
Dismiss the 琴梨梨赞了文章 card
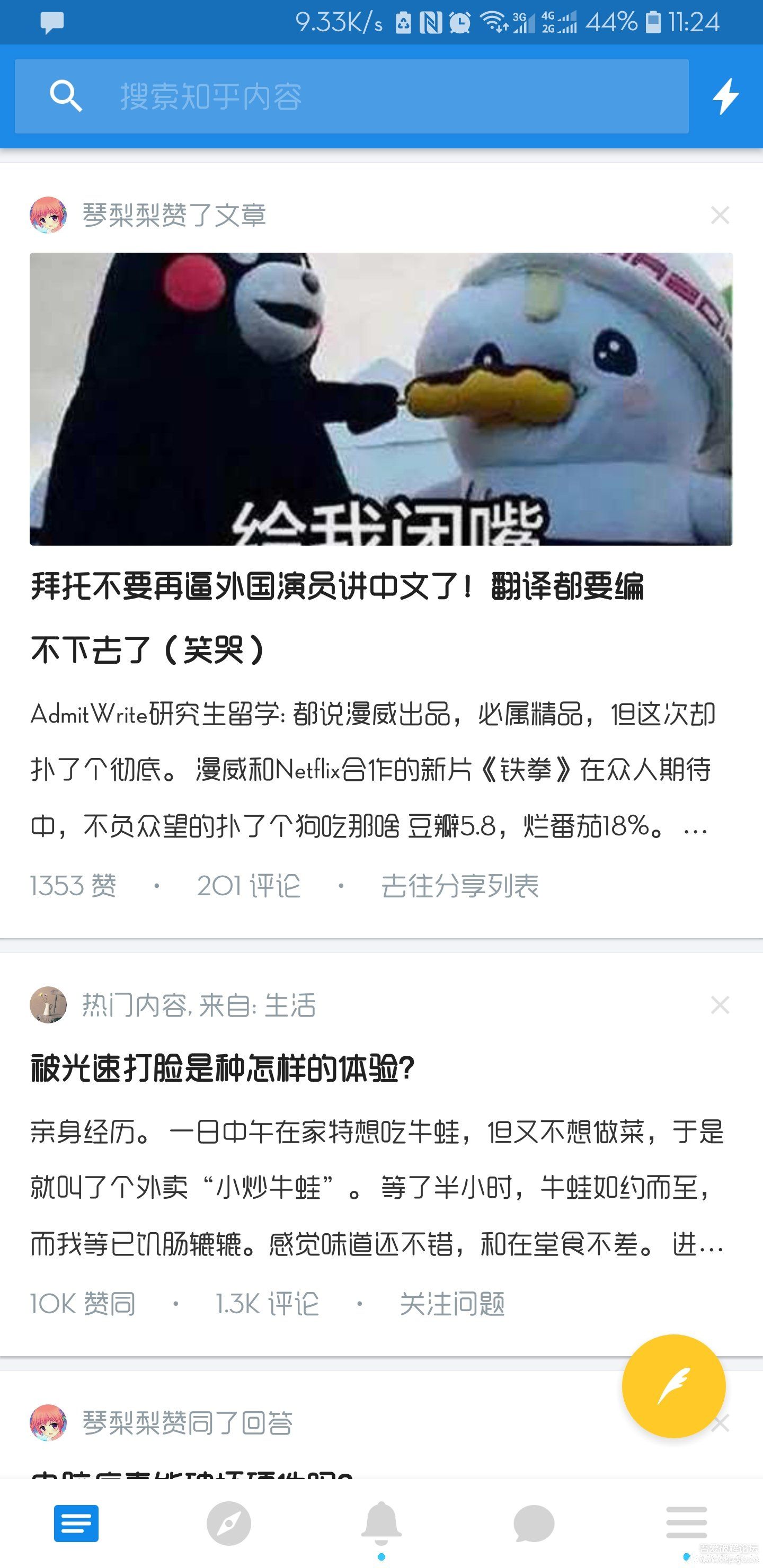(720, 215)
